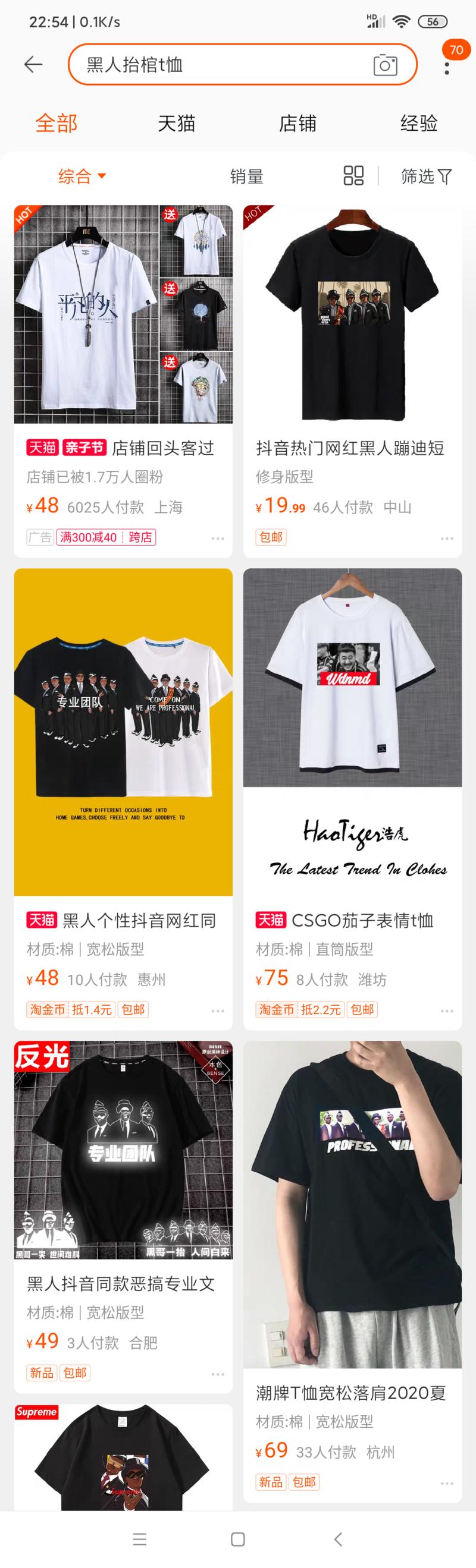Viewport: 476px width, 1568px height.
Task: Open the 筛选 filter panel
Action: [x=426, y=177]
